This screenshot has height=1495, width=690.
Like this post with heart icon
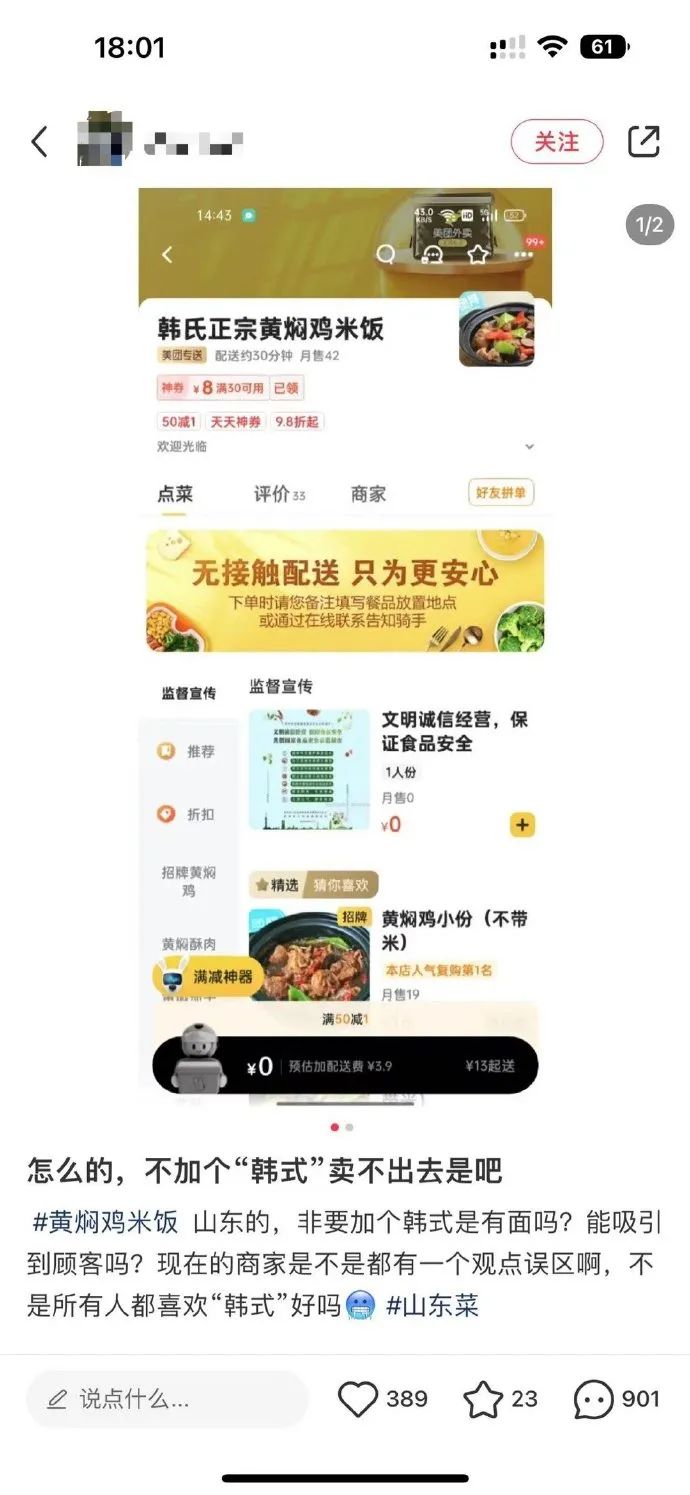(x=358, y=1399)
